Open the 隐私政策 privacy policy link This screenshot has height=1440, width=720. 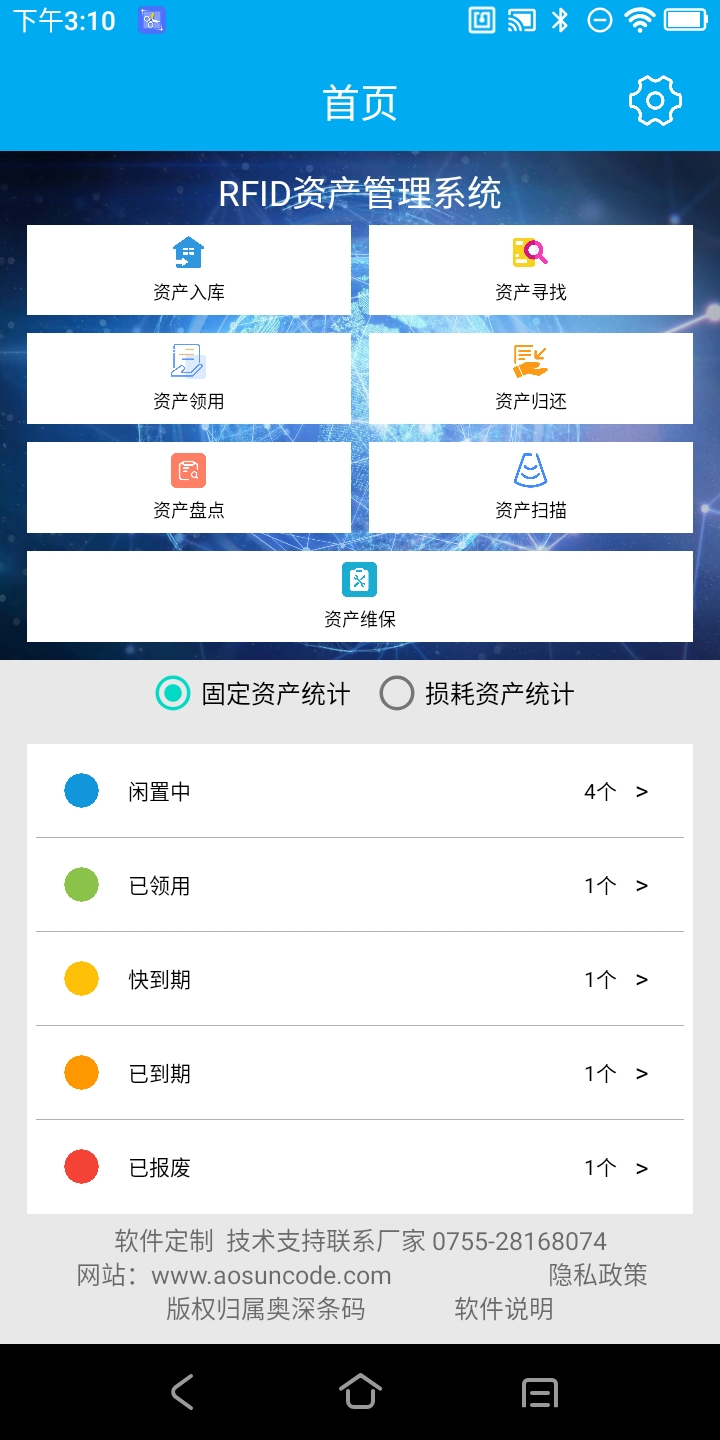pyautogui.click(x=597, y=1275)
